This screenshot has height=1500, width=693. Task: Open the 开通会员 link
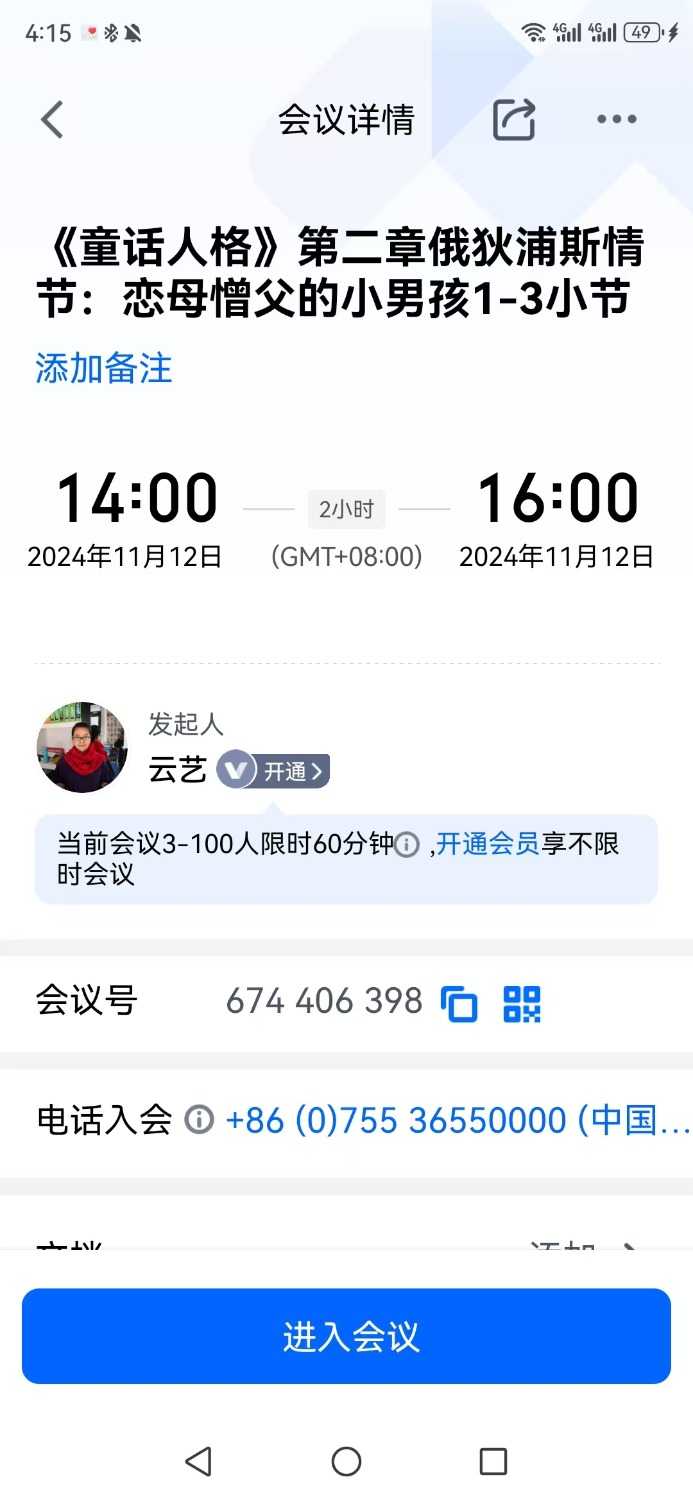(x=488, y=844)
